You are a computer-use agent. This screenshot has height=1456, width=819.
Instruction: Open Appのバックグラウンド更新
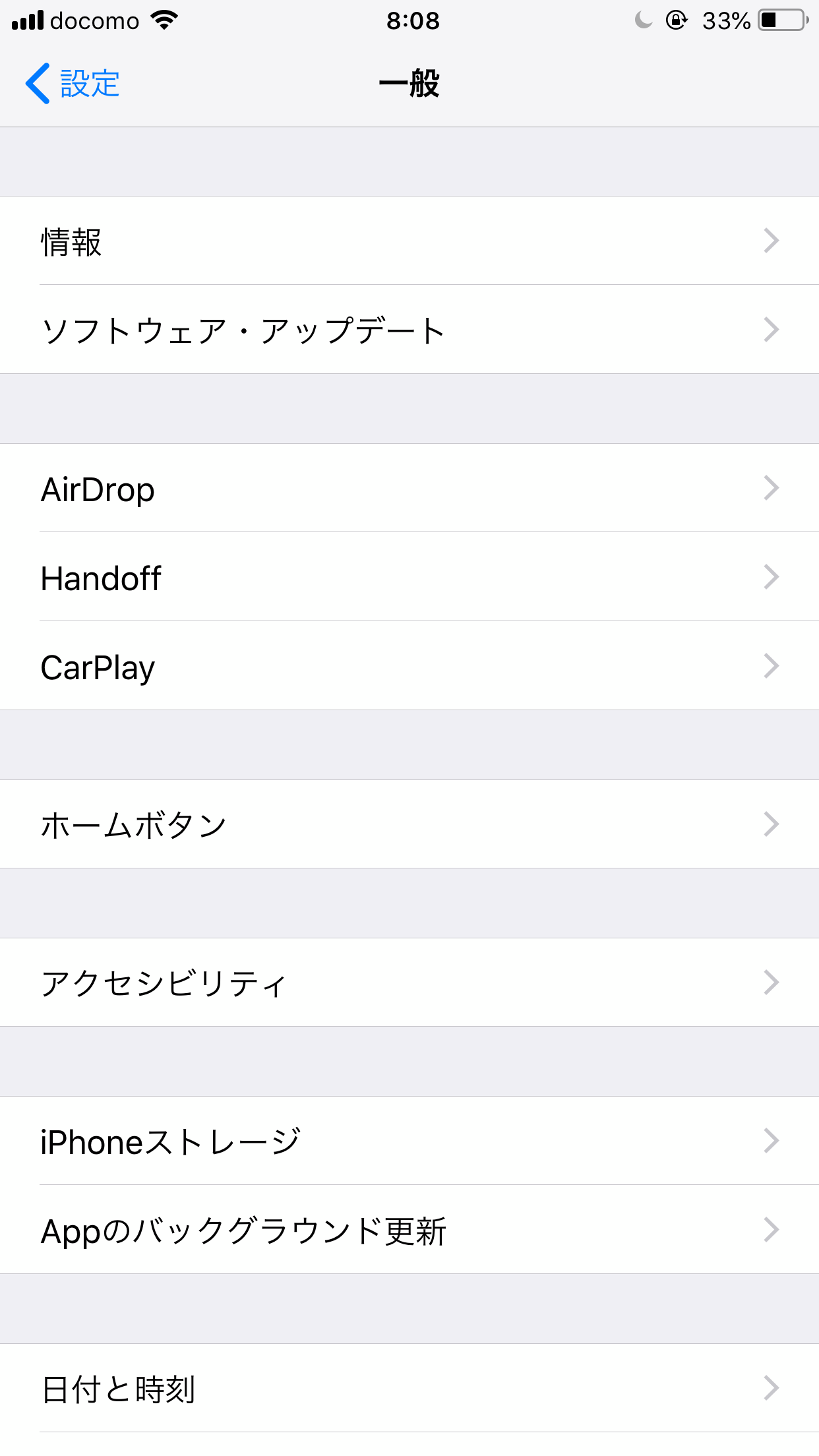[409, 1230]
